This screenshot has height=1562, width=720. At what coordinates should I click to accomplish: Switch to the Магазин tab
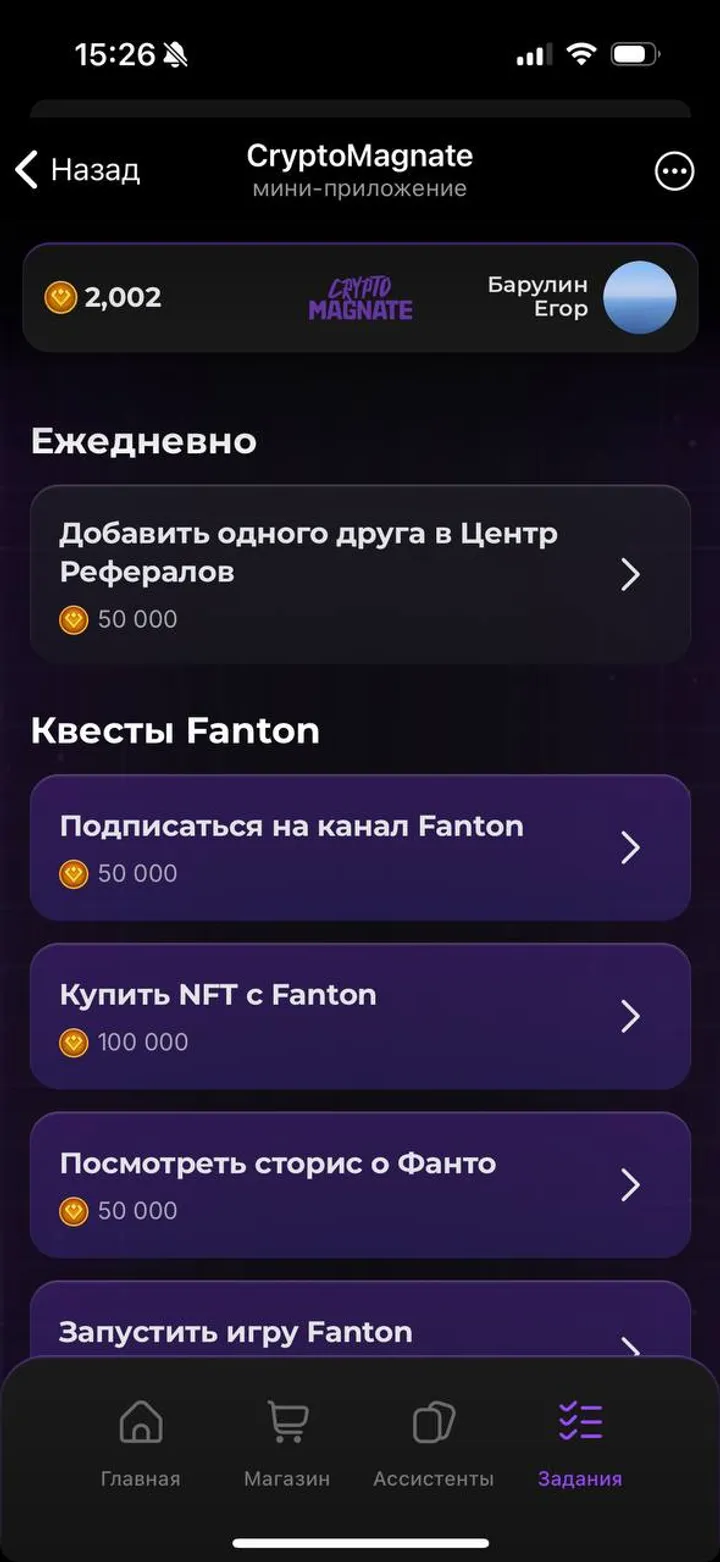pyautogui.click(x=286, y=1440)
